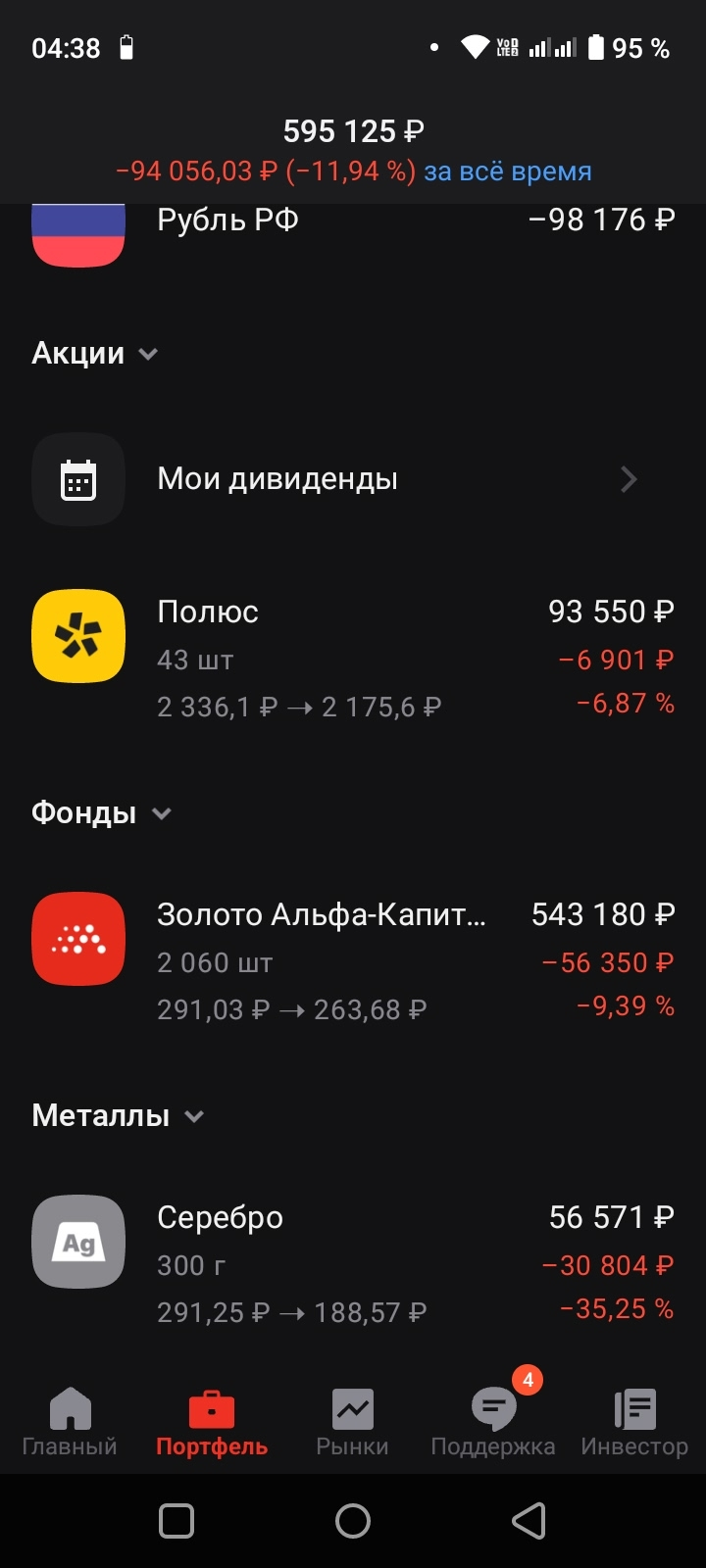Go to the Рынки tab
This screenshot has height=1568, width=706.
click(x=352, y=1422)
